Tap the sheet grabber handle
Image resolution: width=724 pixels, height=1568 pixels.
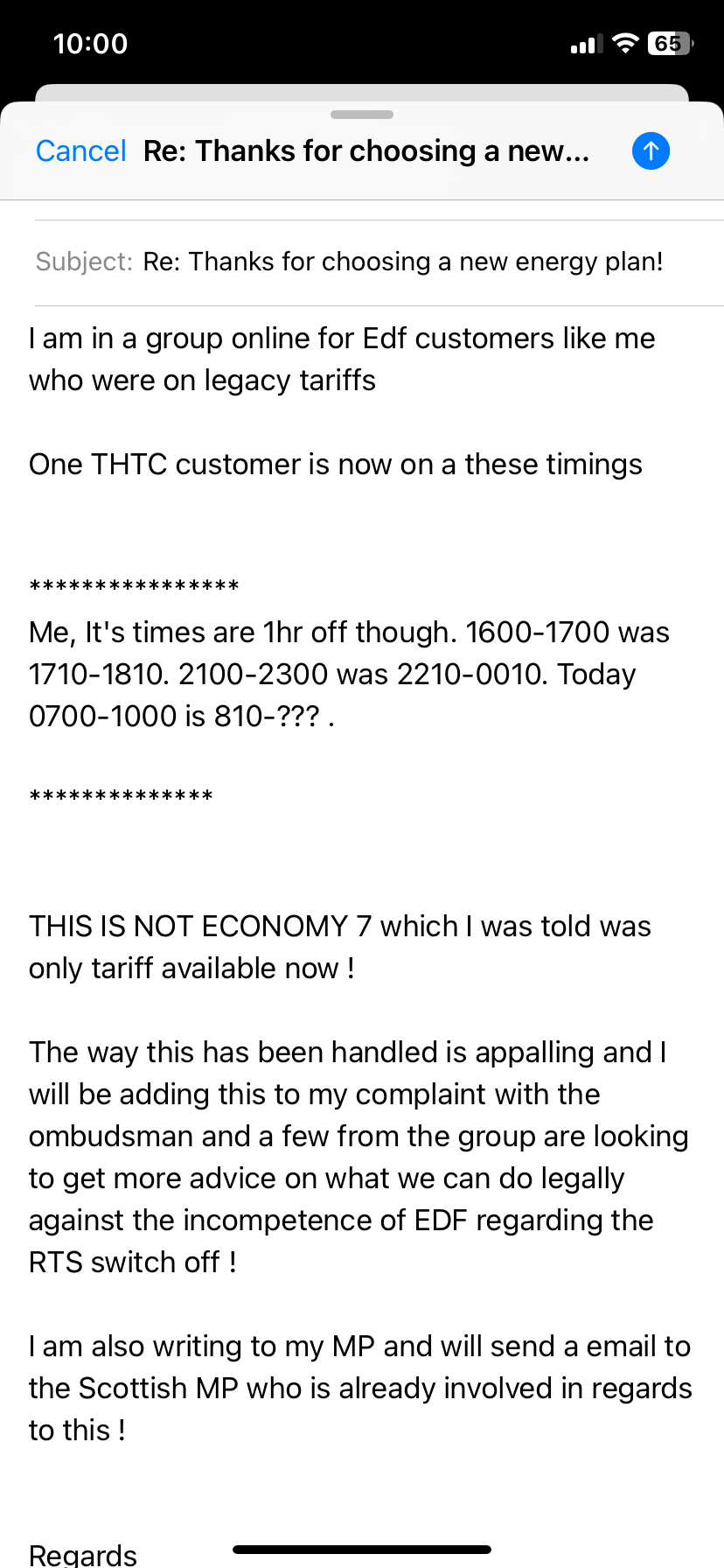point(362,115)
